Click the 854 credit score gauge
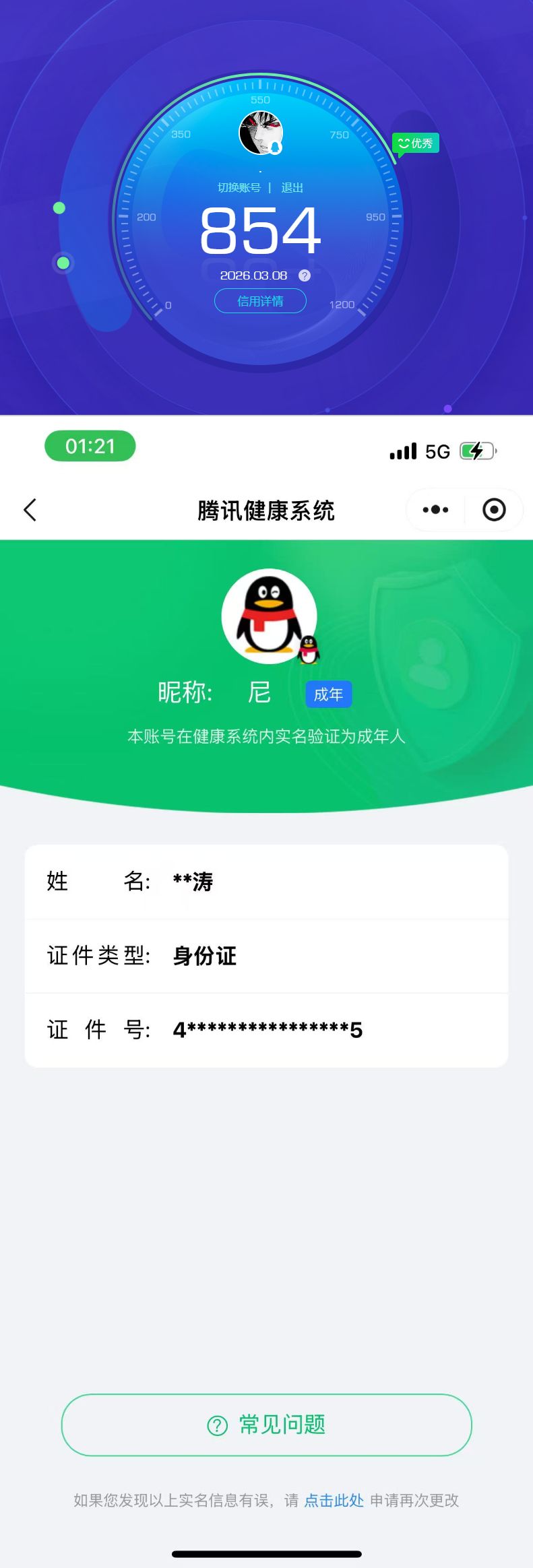This screenshot has width=533, height=1568. [261, 232]
